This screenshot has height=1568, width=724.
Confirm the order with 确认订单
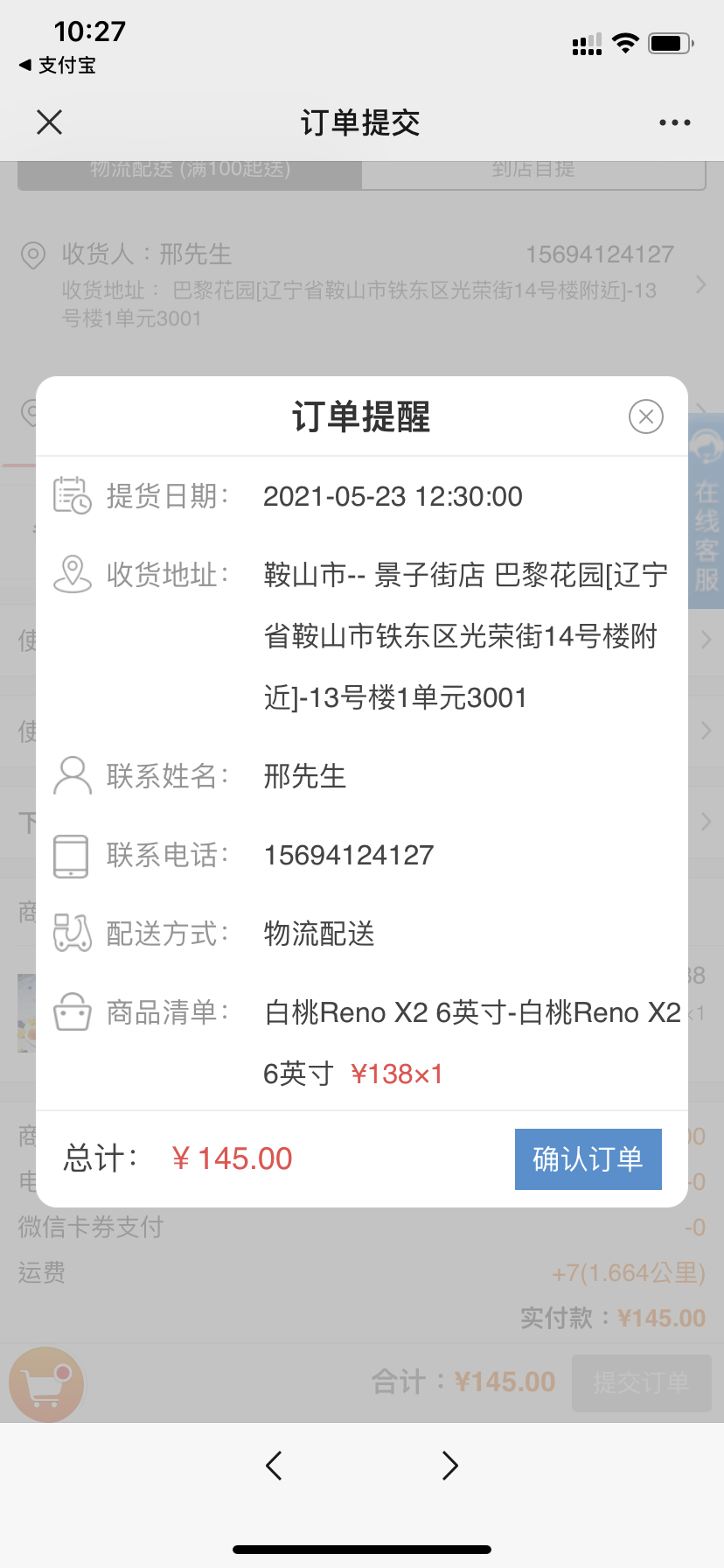click(x=588, y=1158)
